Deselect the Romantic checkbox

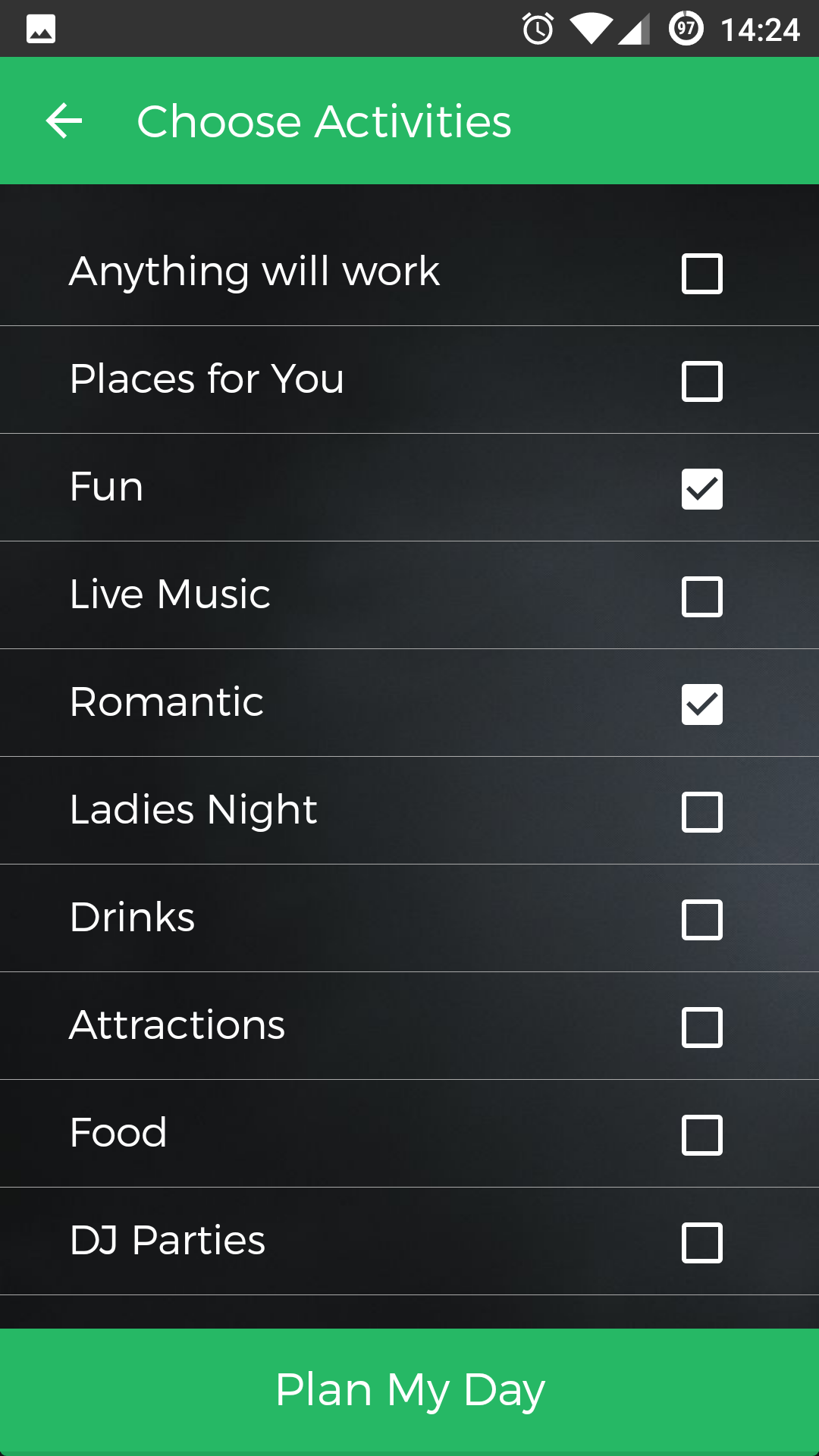click(701, 704)
